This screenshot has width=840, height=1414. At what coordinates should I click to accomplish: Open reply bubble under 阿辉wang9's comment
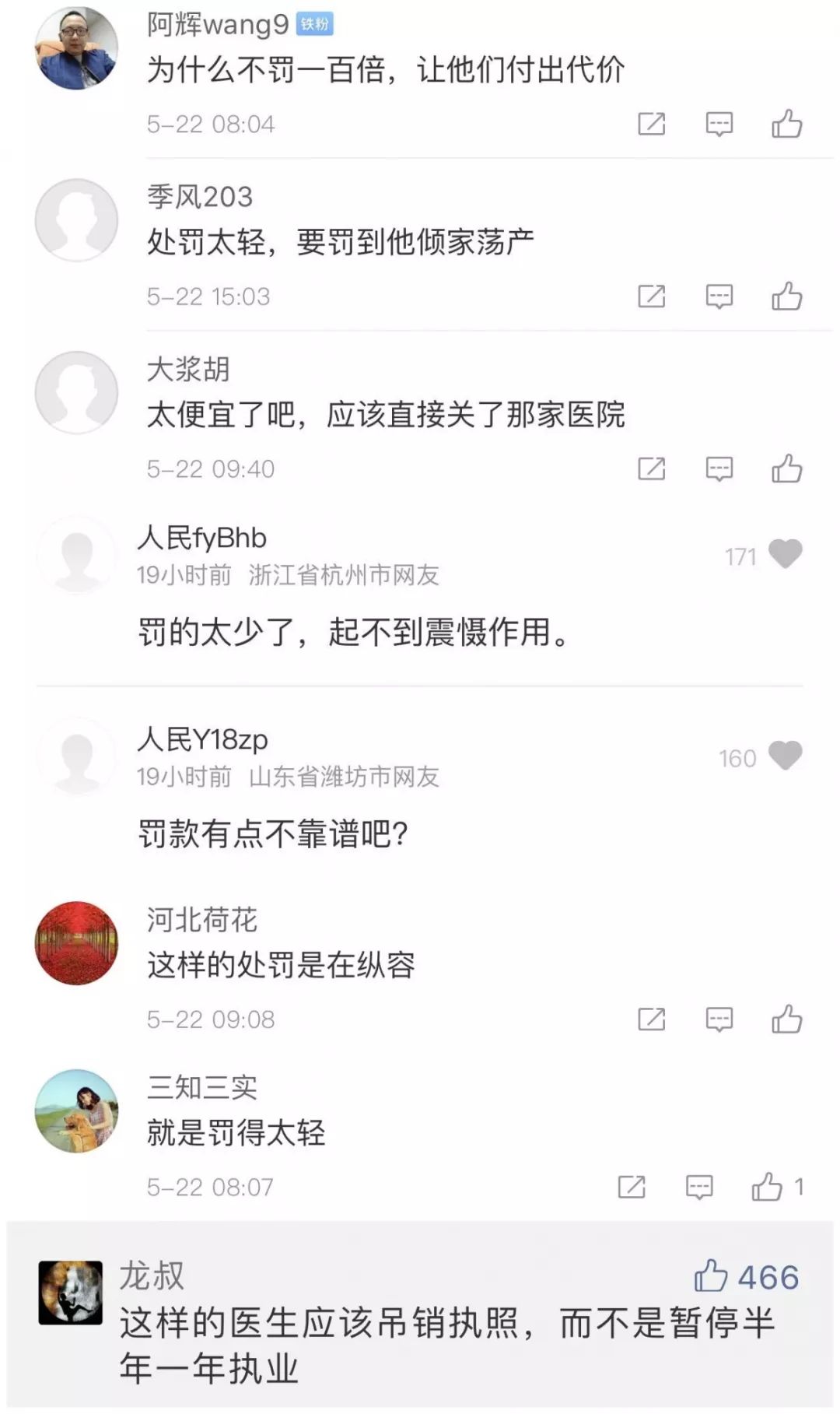[719, 123]
